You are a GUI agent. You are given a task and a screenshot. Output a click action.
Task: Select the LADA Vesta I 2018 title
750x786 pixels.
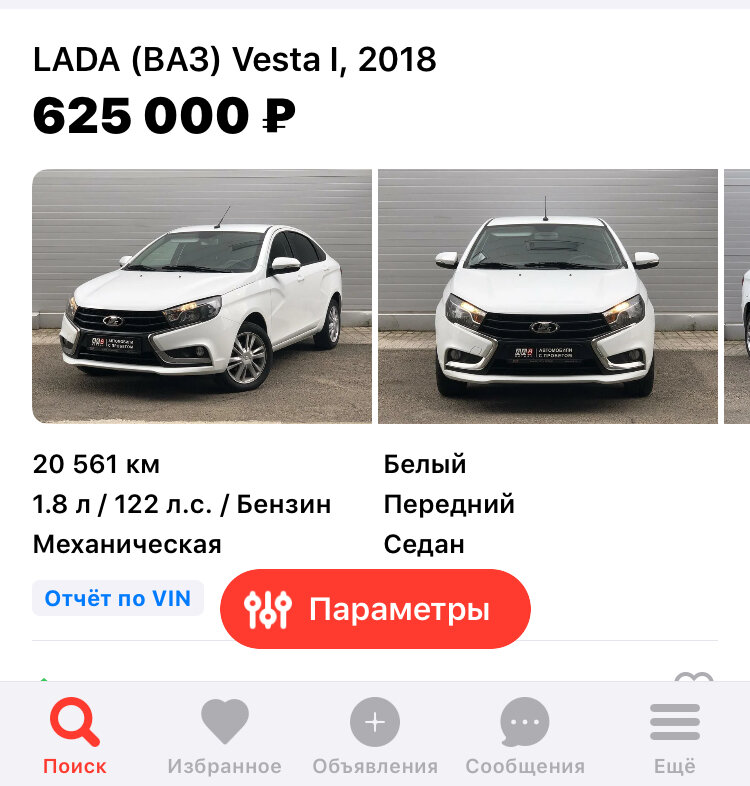click(x=235, y=60)
